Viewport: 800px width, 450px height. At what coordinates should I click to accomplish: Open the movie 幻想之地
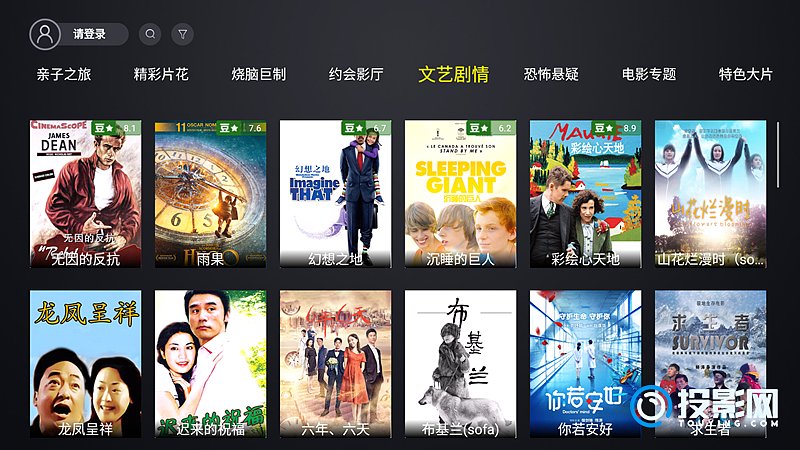pos(335,194)
